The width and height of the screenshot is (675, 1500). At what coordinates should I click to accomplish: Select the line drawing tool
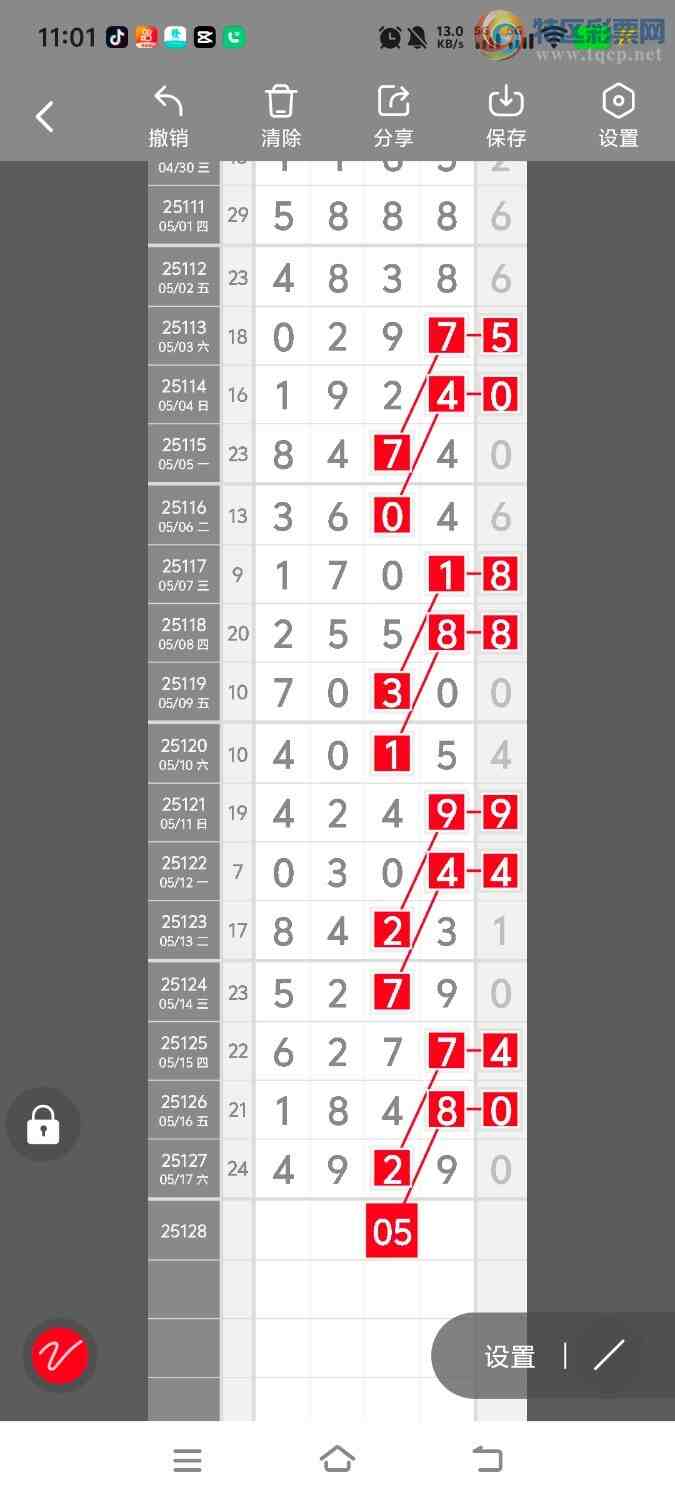[609, 1355]
